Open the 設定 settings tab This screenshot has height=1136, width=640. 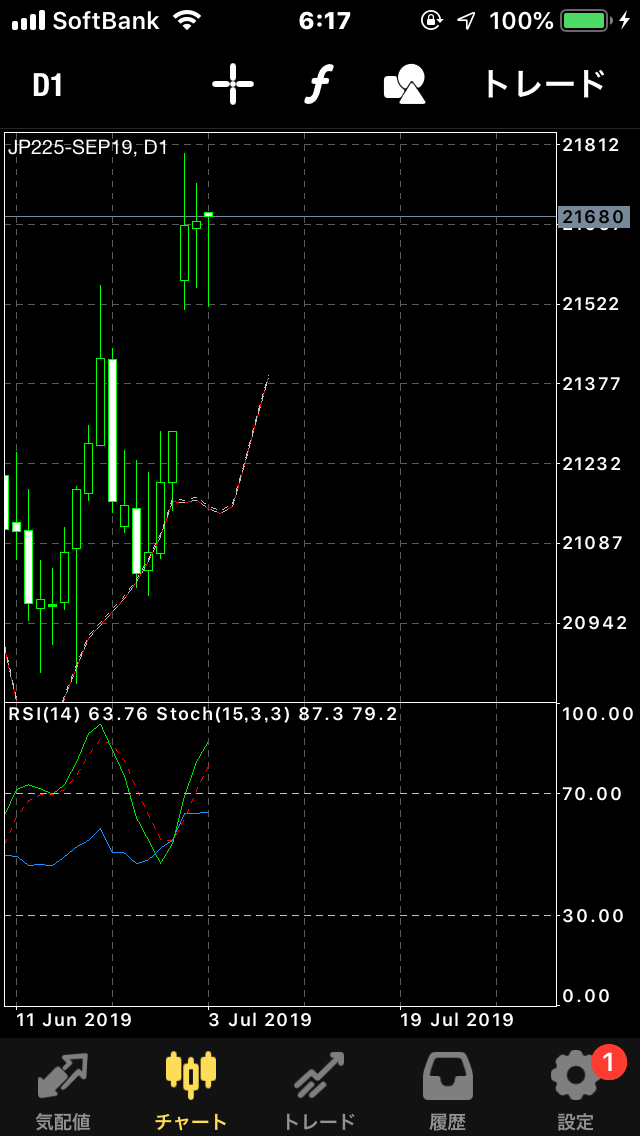(577, 1088)
